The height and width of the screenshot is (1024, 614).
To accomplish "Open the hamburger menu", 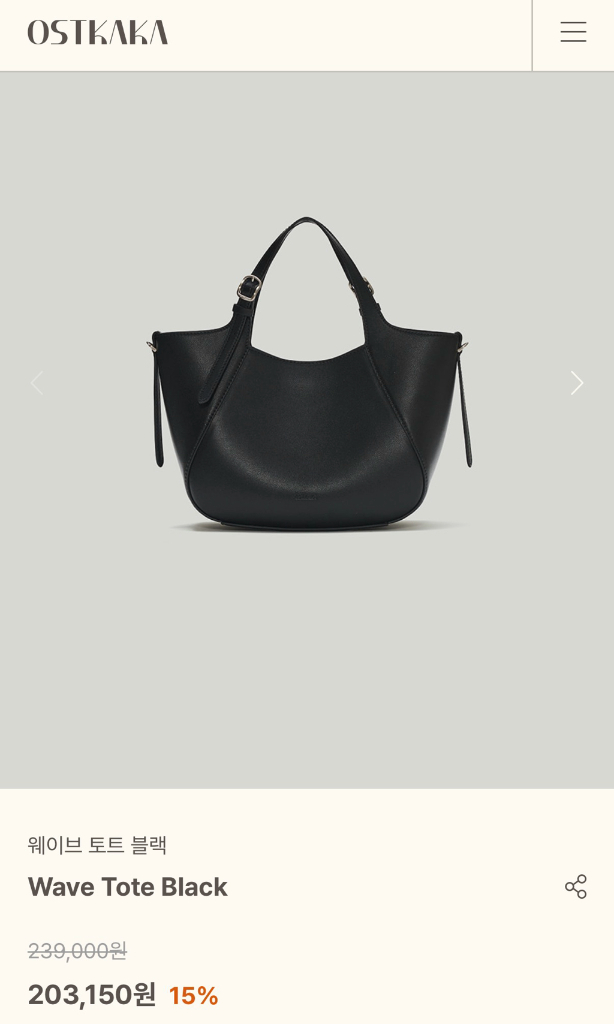I will tap(573, 32).
